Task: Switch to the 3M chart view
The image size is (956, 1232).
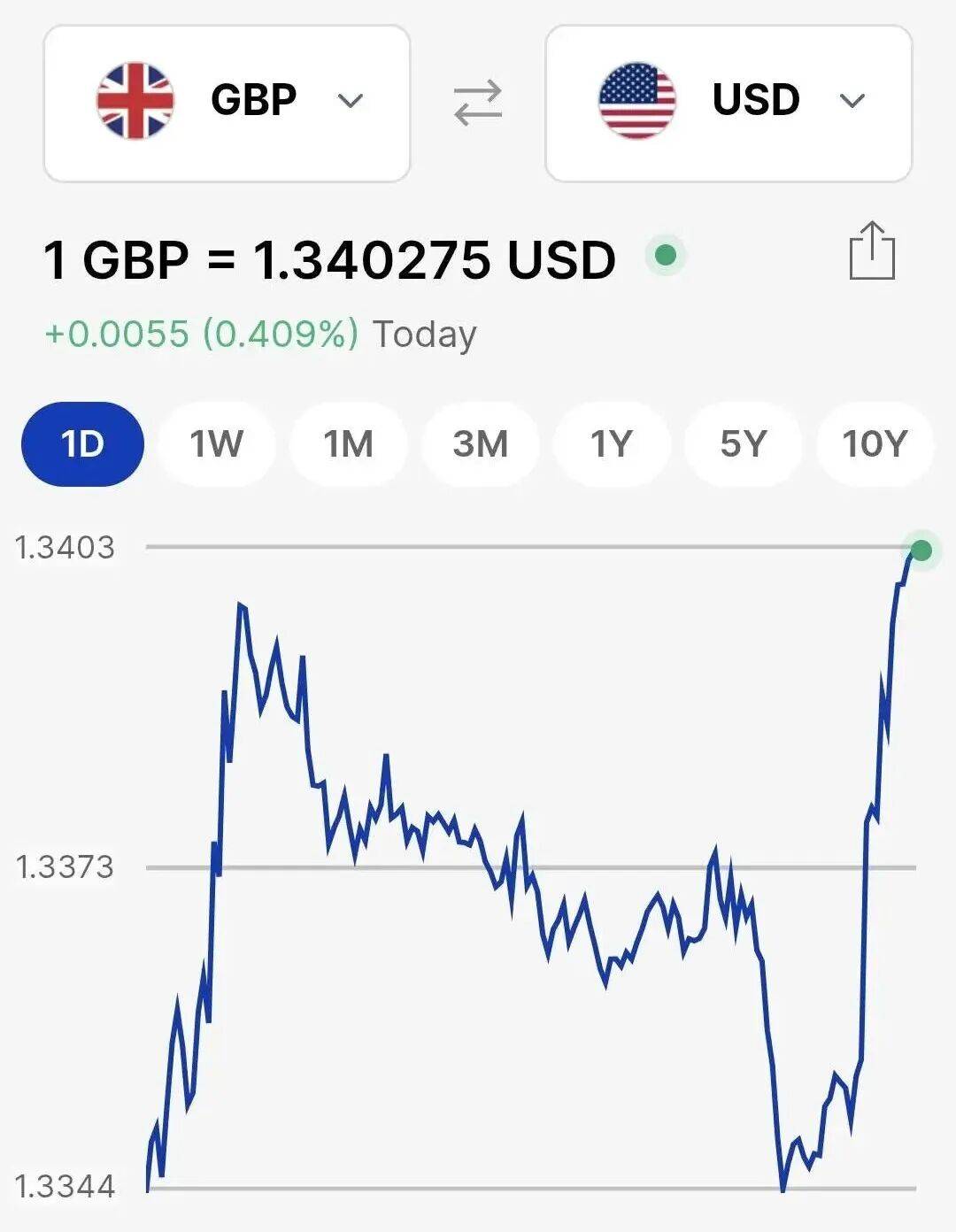Action: coord(480,443)
